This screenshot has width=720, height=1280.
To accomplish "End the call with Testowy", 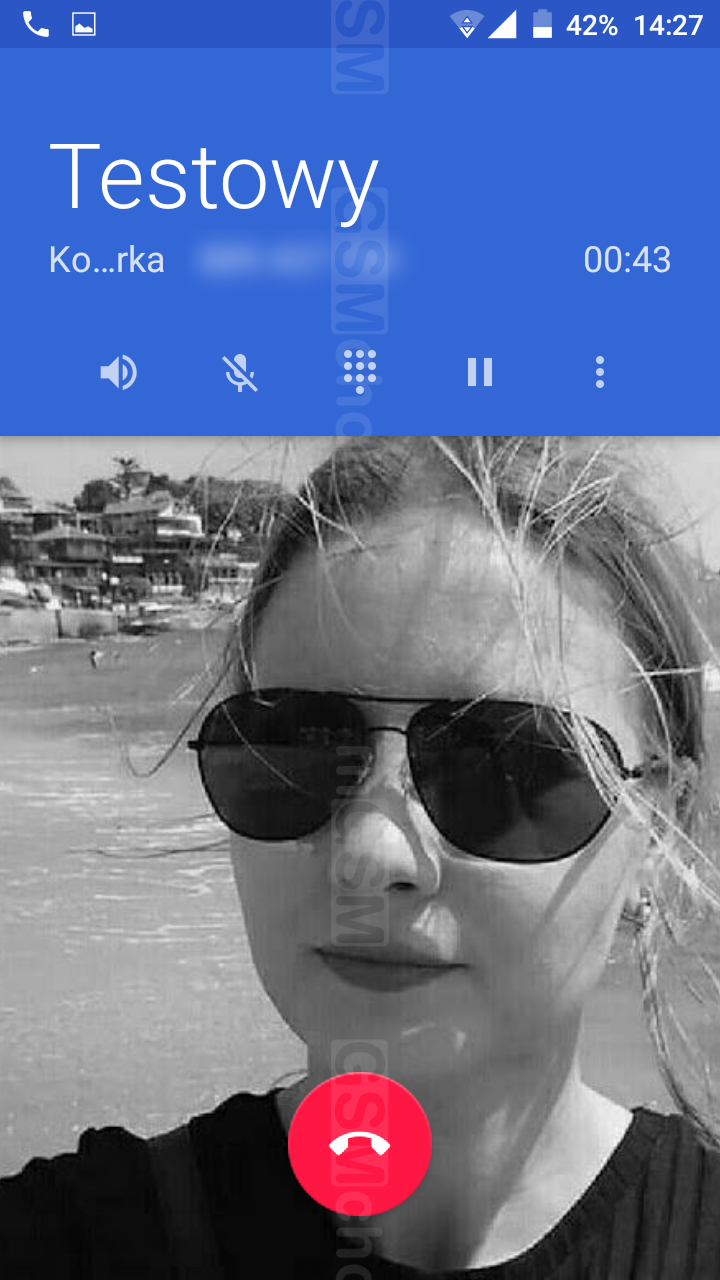I will click(360, 1145).
